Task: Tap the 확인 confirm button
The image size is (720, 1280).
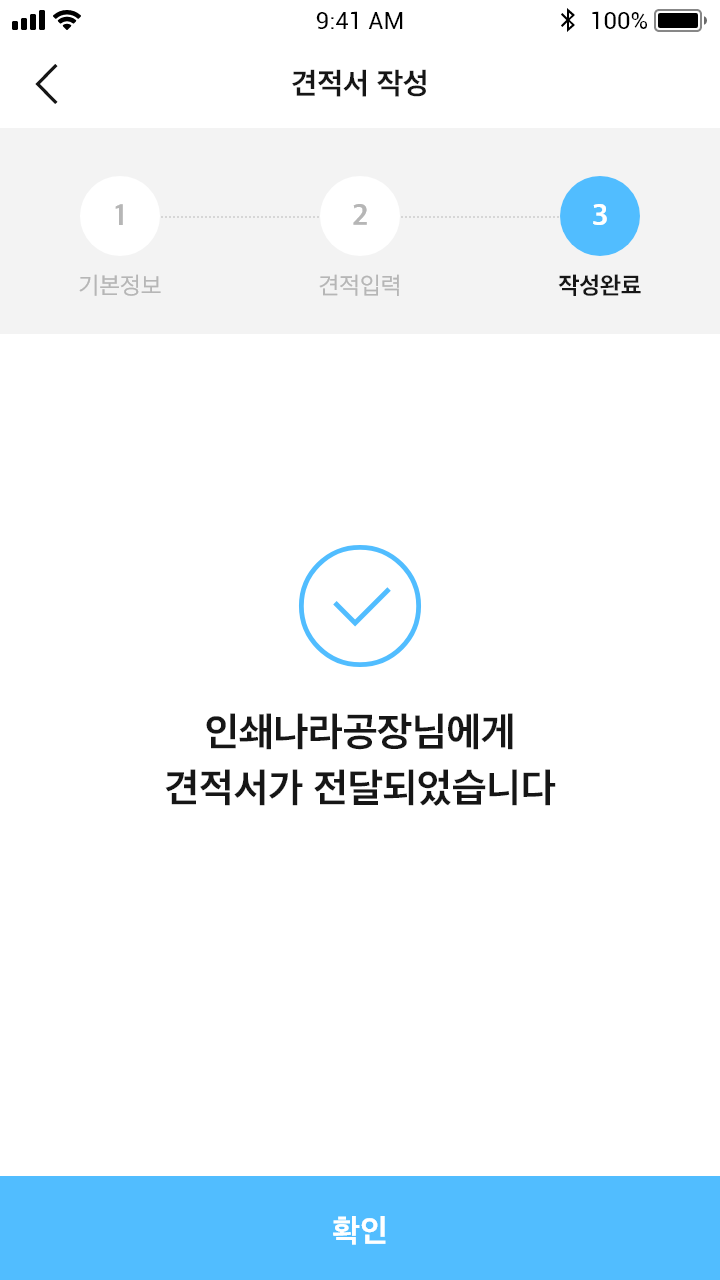Action: (x=360, y=1228)
